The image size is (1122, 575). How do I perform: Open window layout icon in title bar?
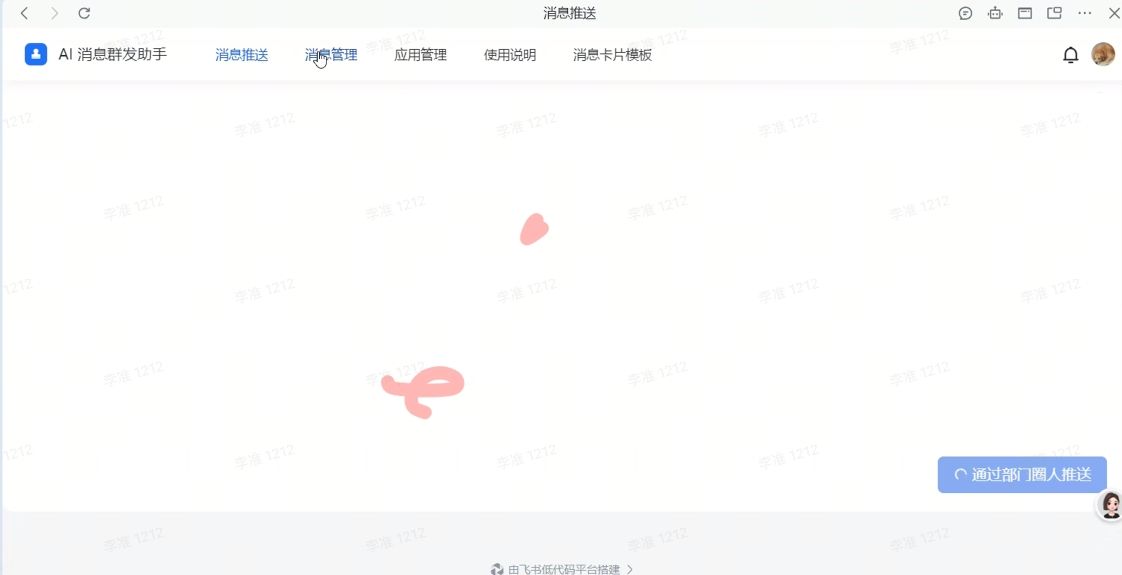[1025, 13]
